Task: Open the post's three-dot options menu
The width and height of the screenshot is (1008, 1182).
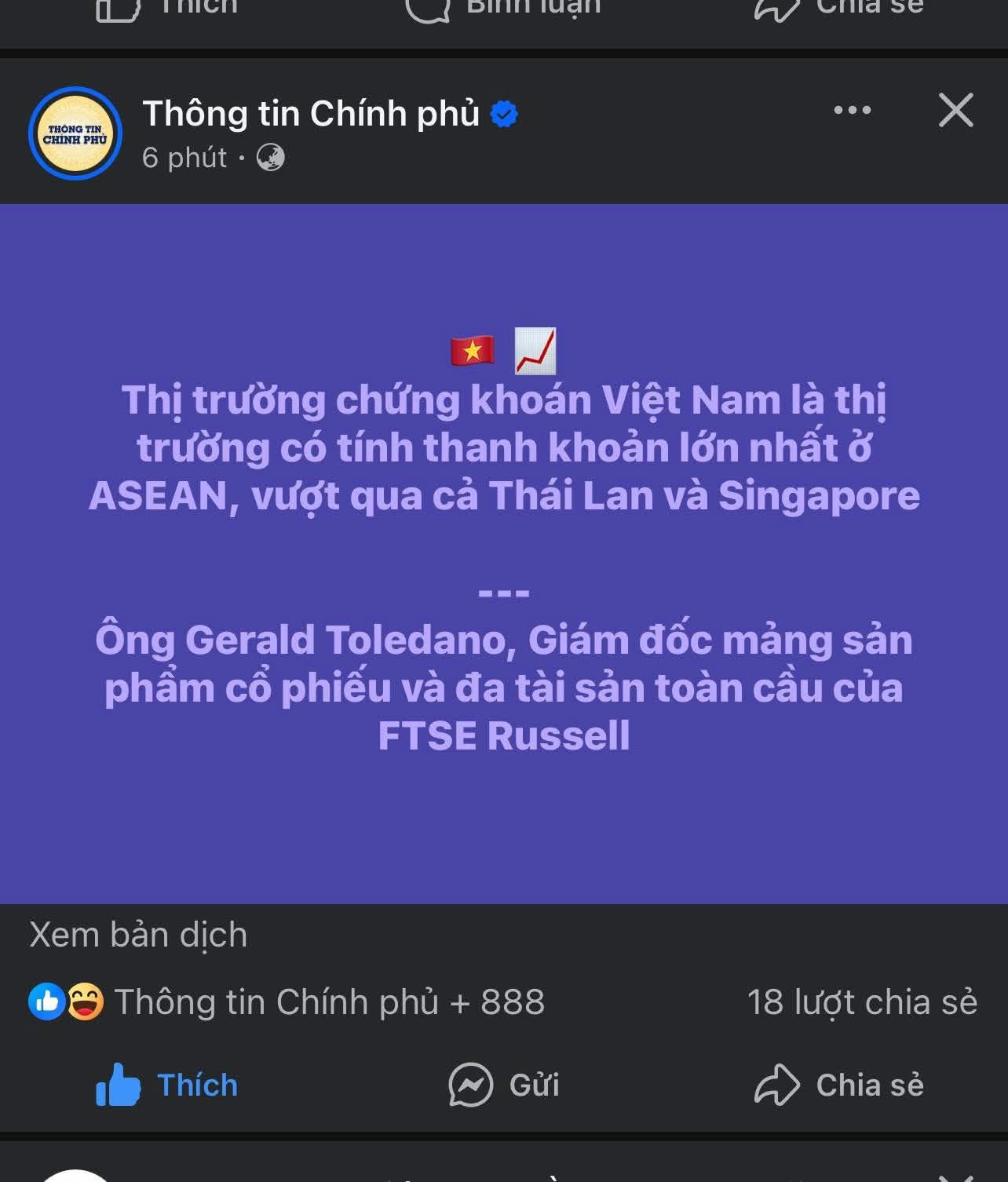Action: point(852,111)
